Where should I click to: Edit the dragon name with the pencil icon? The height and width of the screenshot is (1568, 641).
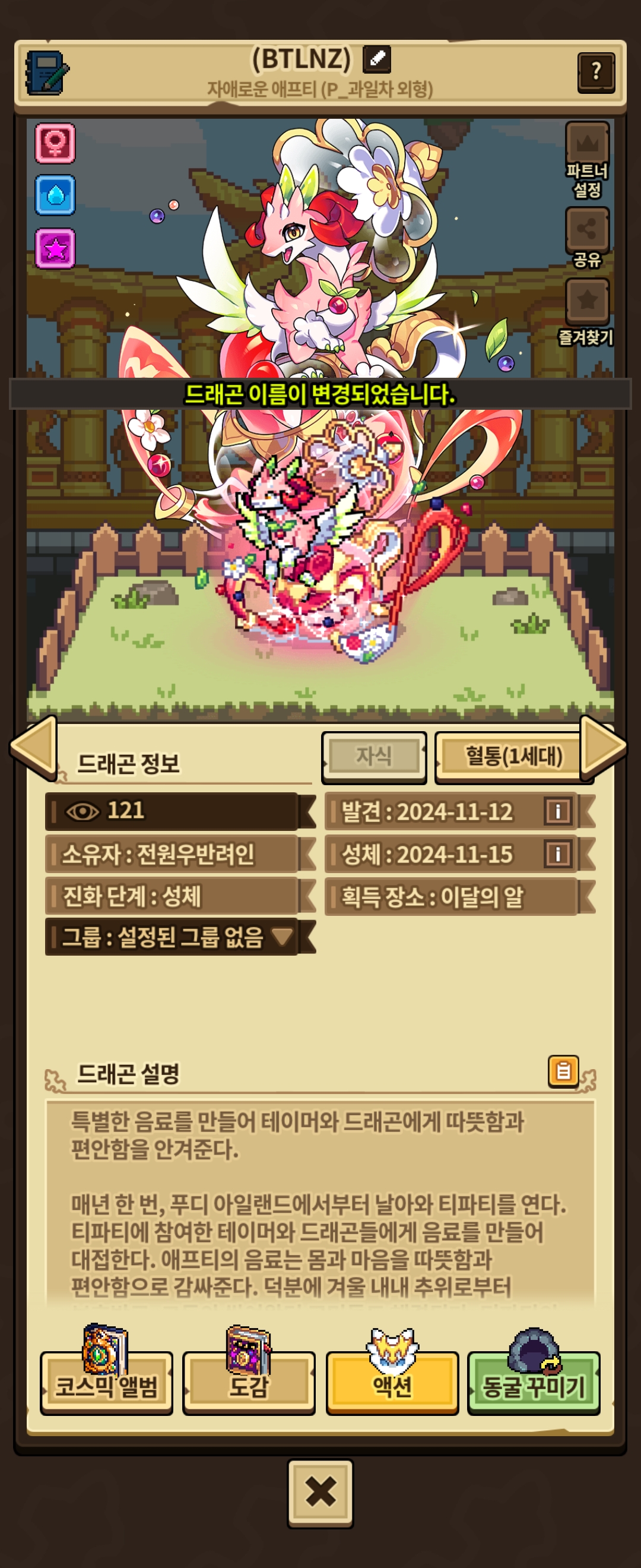pyautogui.click(x=376, y=59)
